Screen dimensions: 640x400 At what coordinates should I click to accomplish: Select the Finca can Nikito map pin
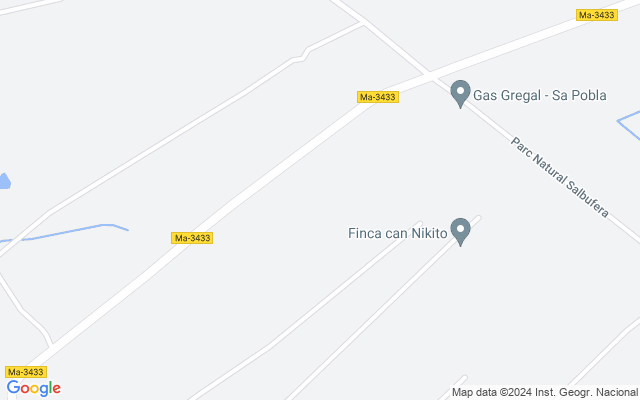[460, 232]
